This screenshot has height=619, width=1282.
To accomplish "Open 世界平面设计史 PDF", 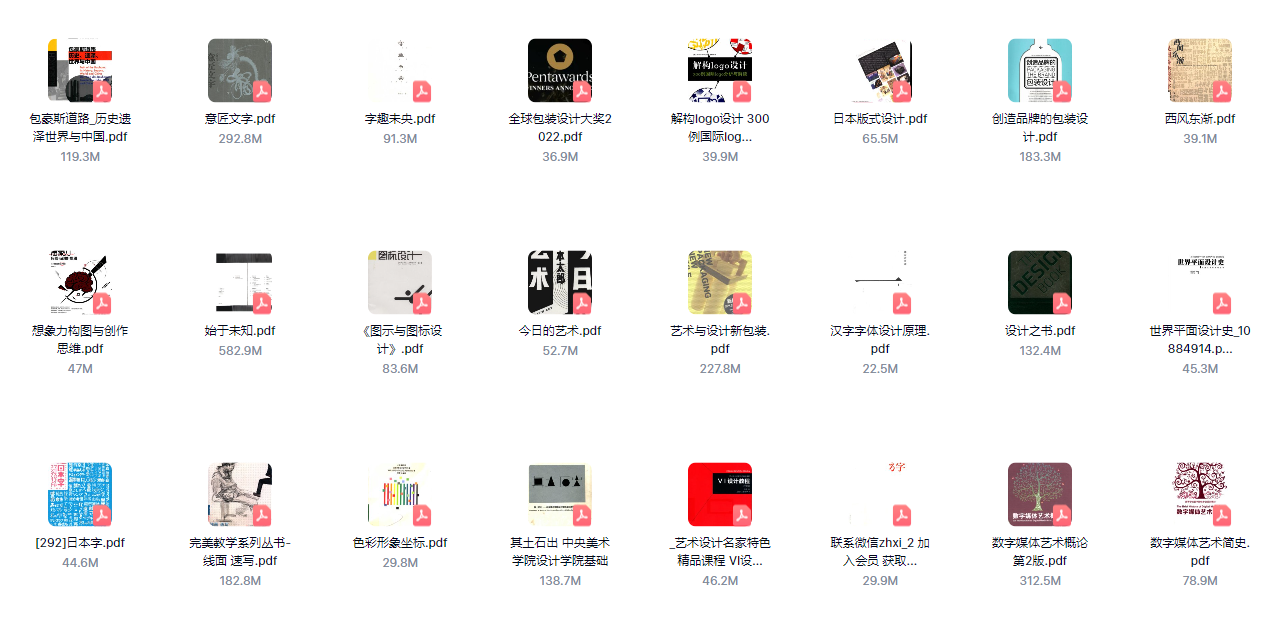I will (x=1200, y=283).
